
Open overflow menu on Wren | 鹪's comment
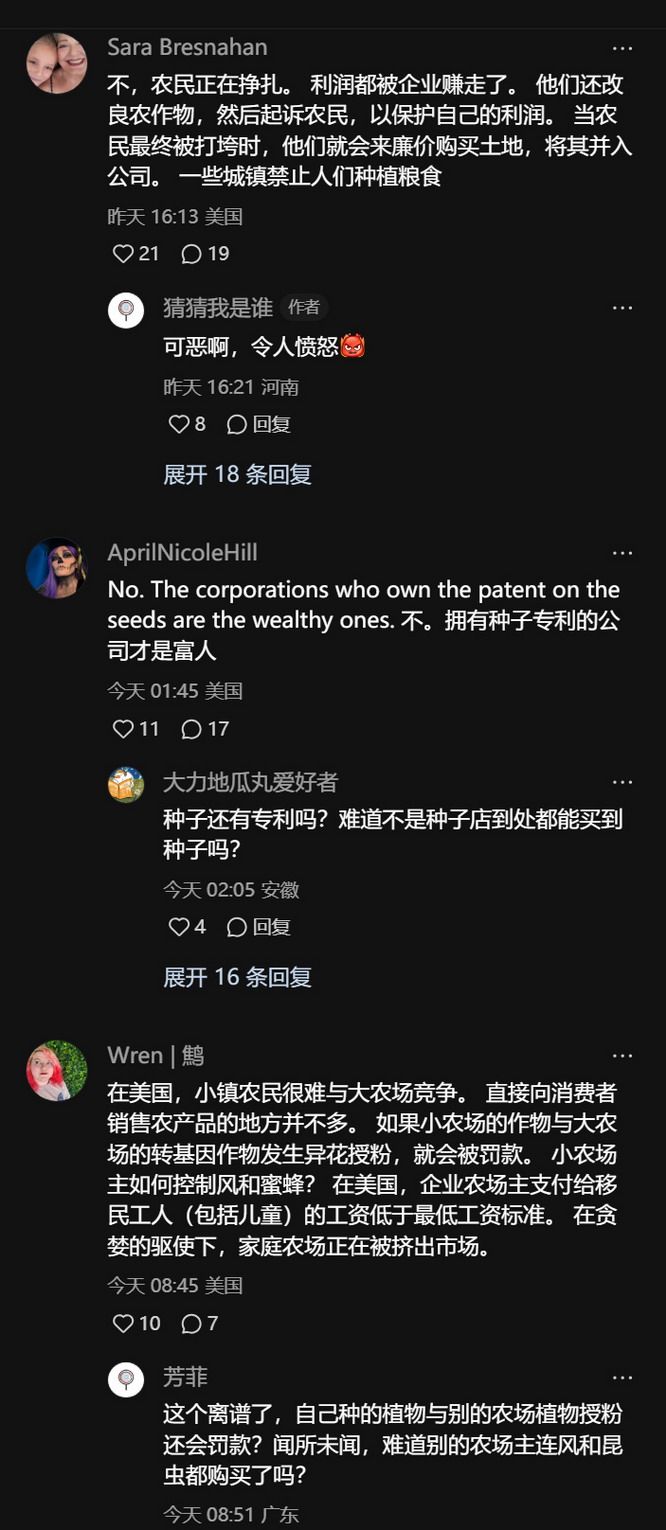[622, 1056]
